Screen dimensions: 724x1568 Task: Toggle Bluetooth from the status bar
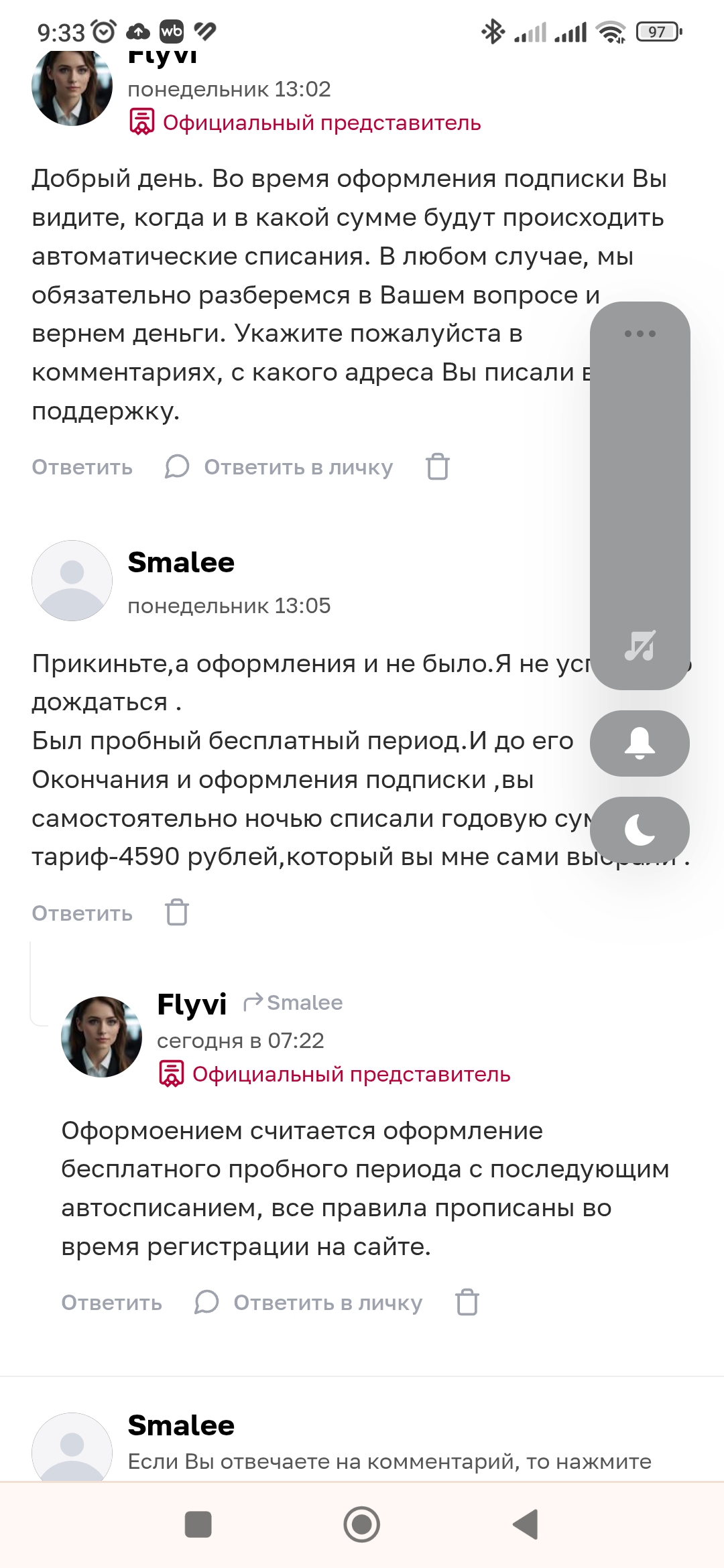[x=493, y=30]
